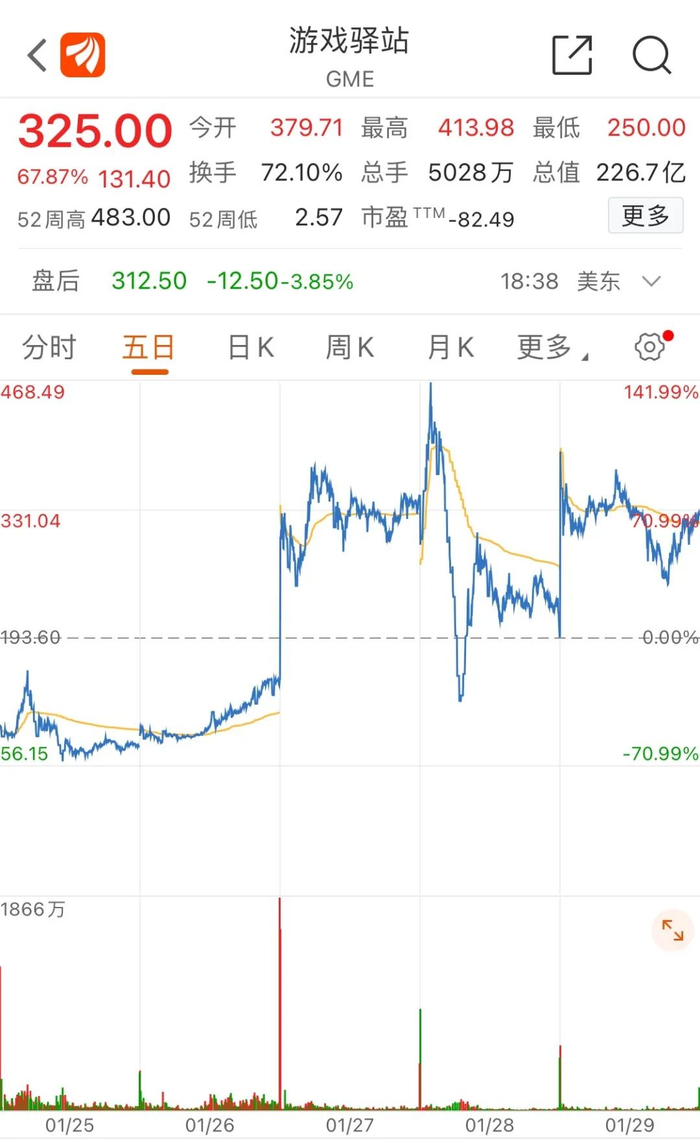Show the 月K chart tab
Image resolution: width=700 pixels, height=1143 pixels.
(451, 348)
